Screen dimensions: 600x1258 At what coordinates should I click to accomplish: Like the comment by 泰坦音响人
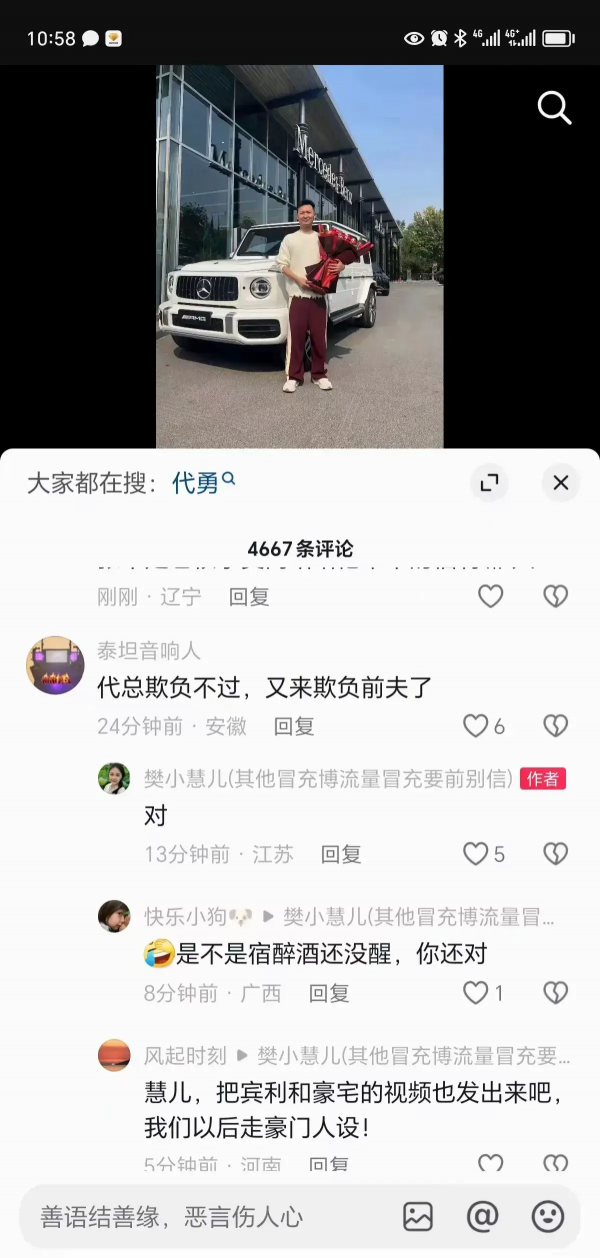click(476, 726)
